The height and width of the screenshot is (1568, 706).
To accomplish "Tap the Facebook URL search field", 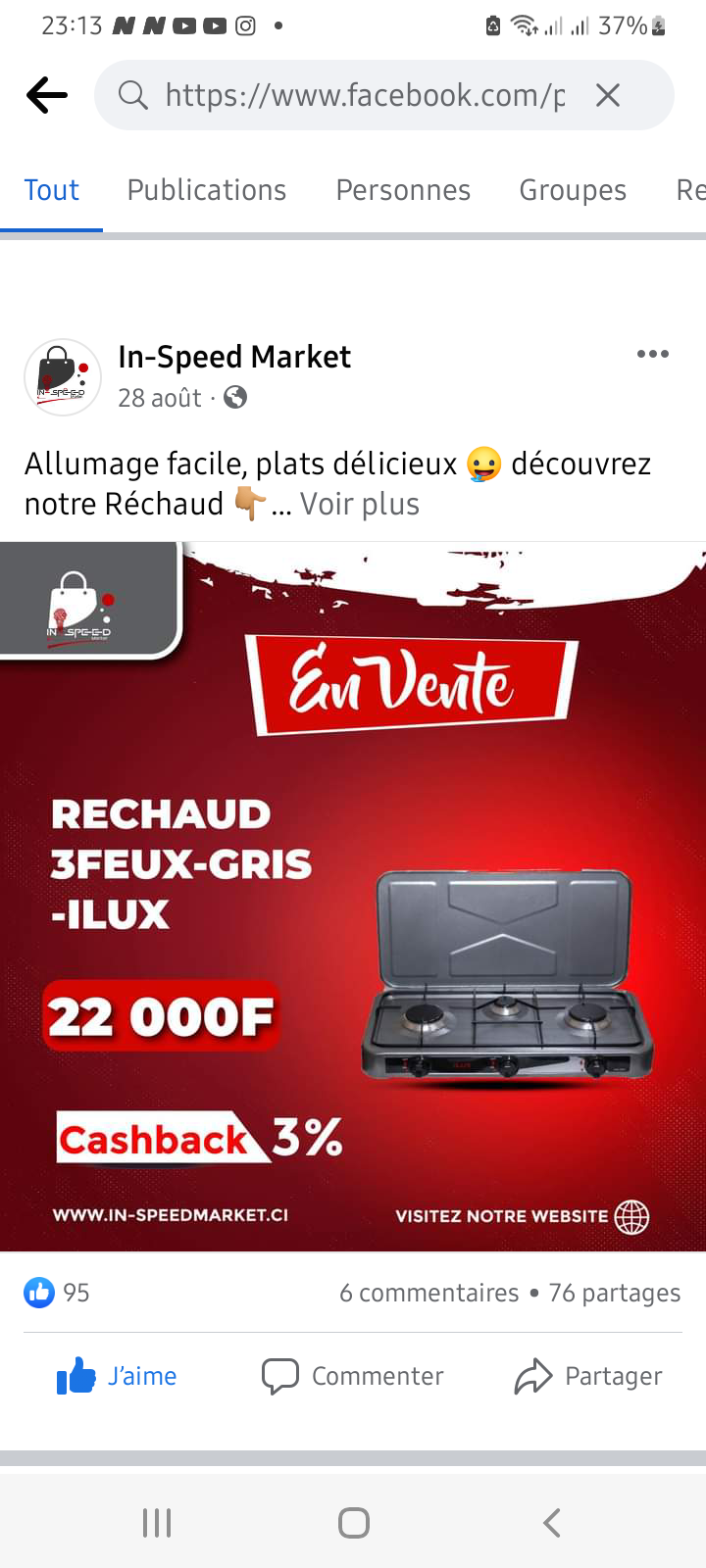I will tap(365, 95).
